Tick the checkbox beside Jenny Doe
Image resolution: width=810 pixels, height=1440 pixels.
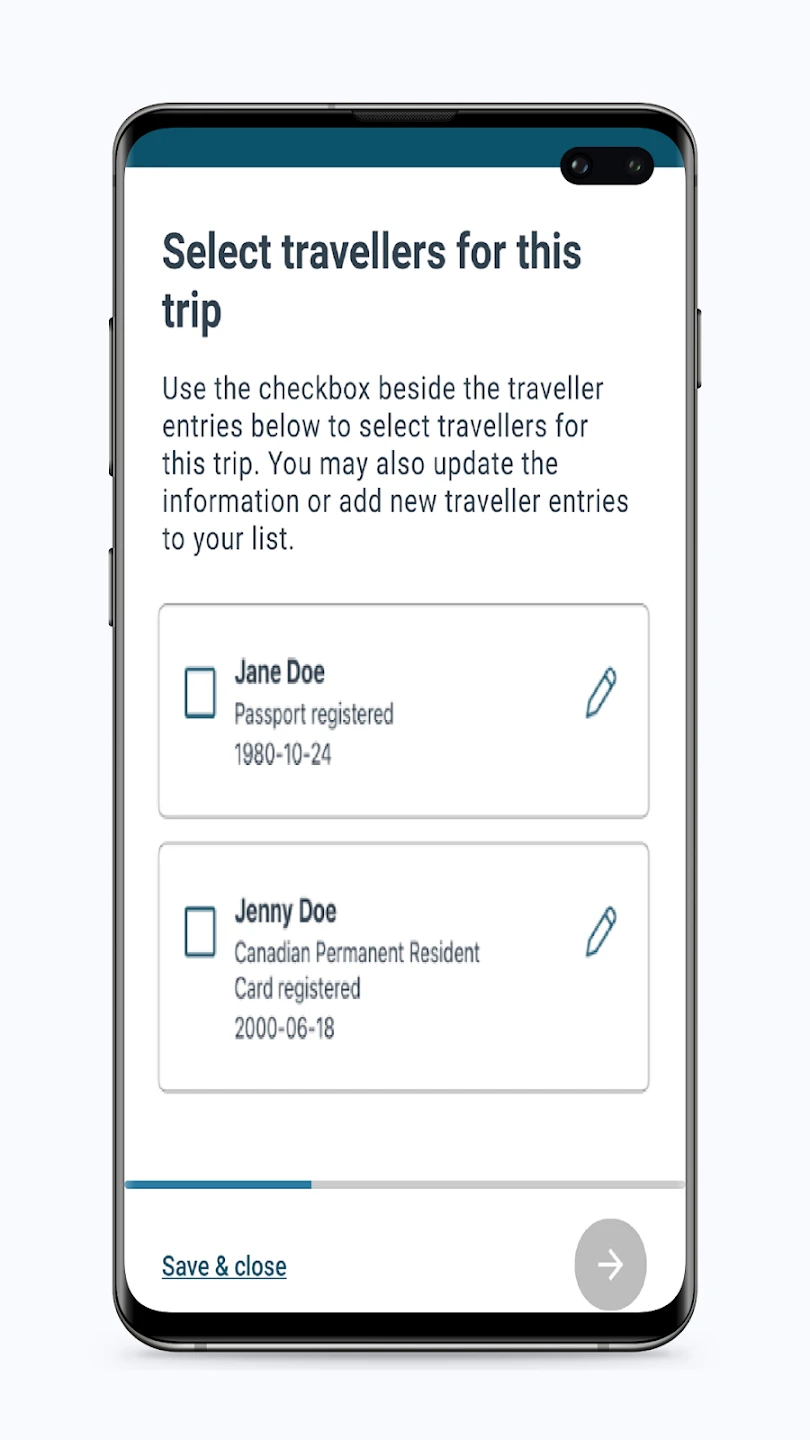[200, 932]
